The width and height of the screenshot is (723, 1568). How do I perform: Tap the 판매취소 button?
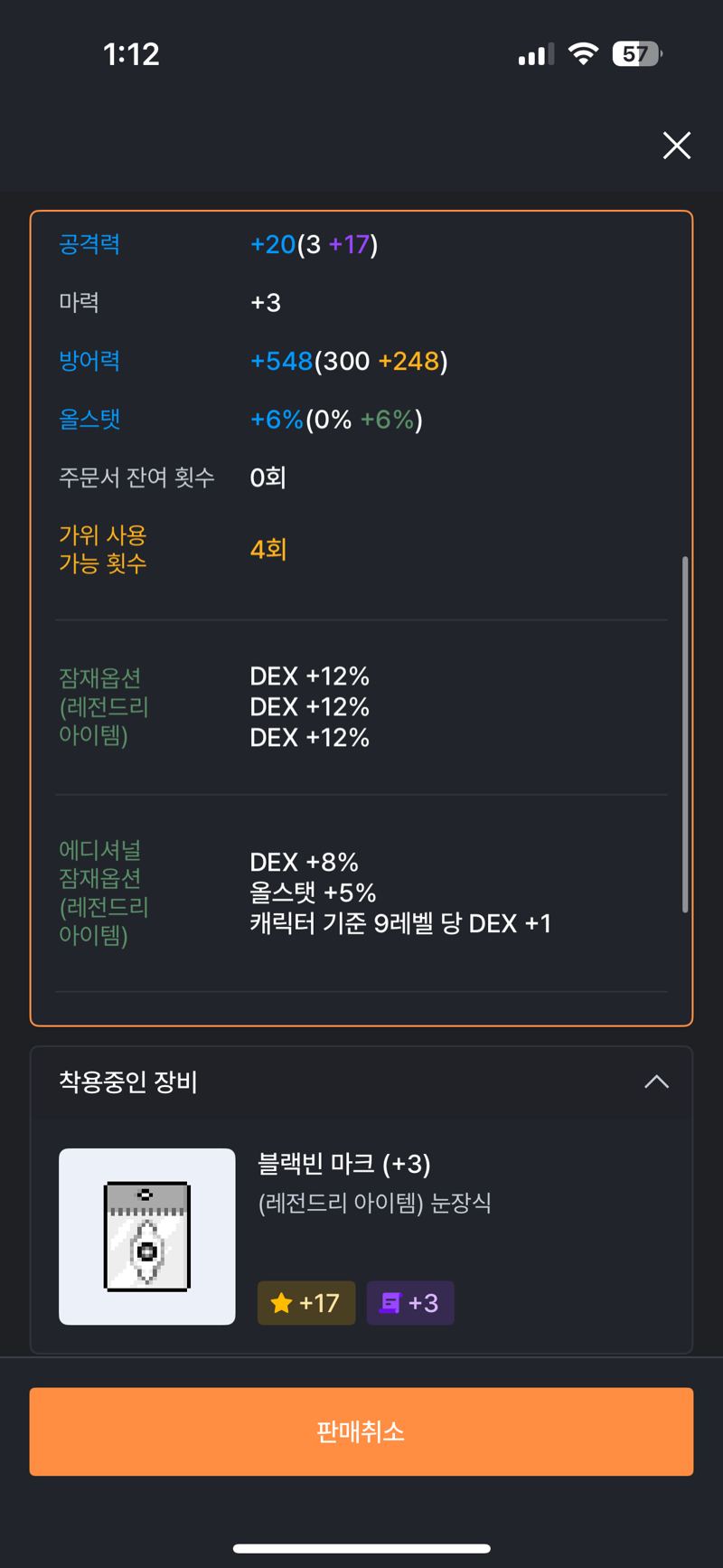[361, 1431]
